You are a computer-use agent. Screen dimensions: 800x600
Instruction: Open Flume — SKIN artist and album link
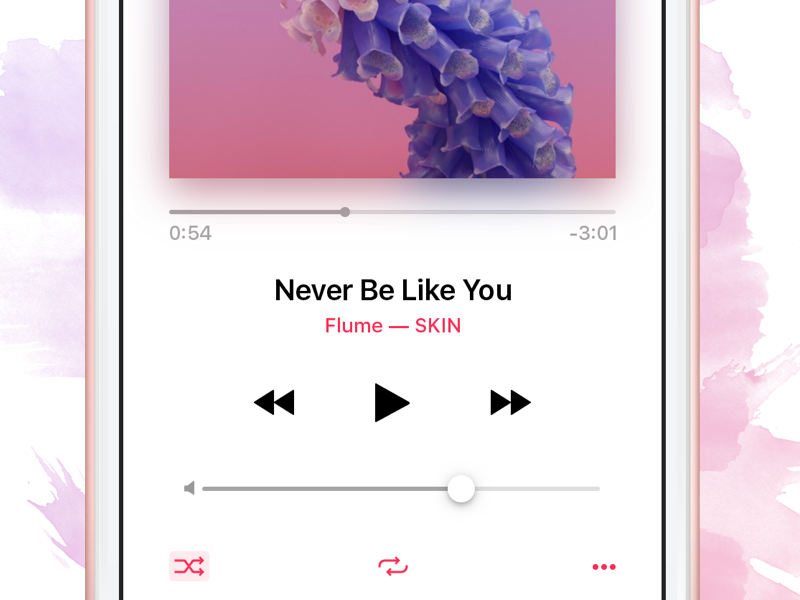392,326
